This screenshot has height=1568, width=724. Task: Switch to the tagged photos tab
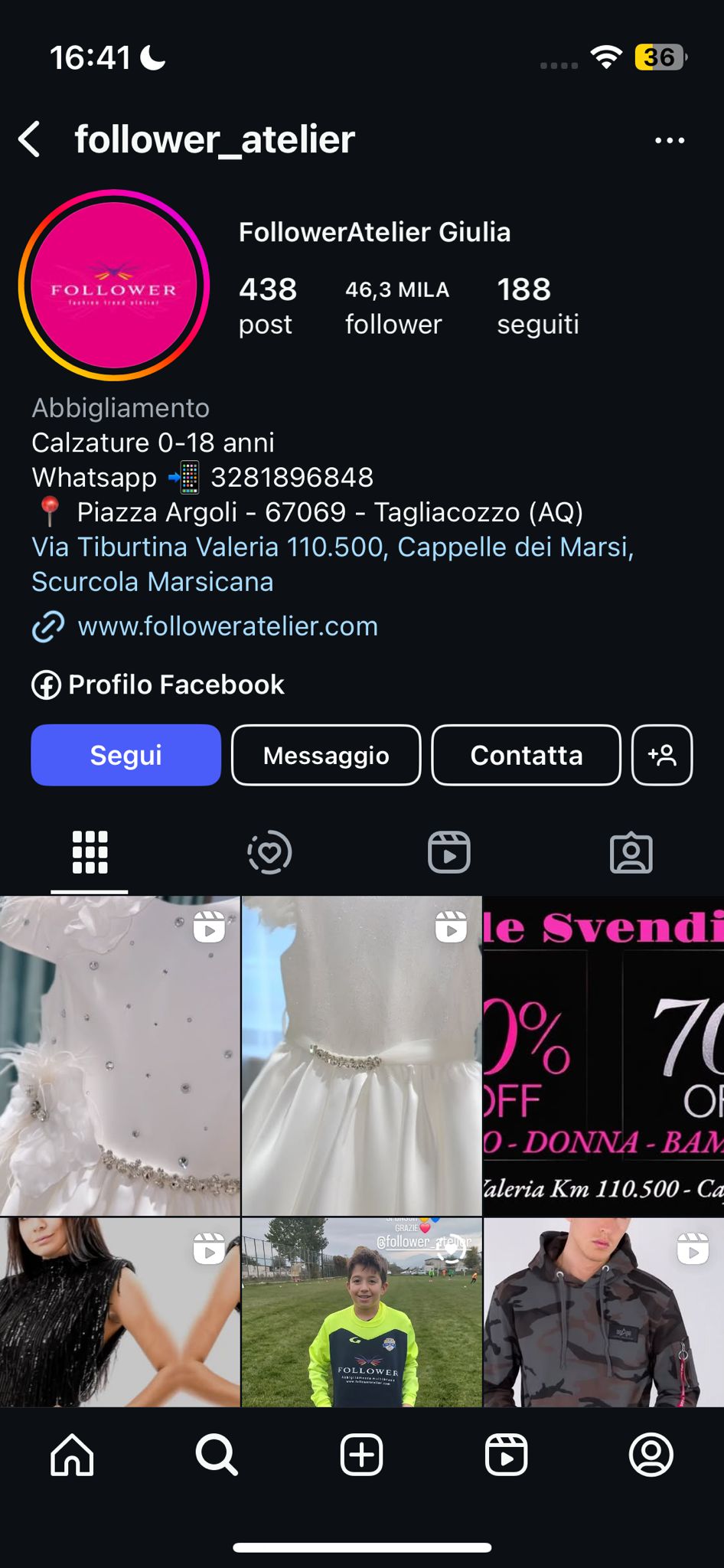pyautogui.click(x=631, y=852)
